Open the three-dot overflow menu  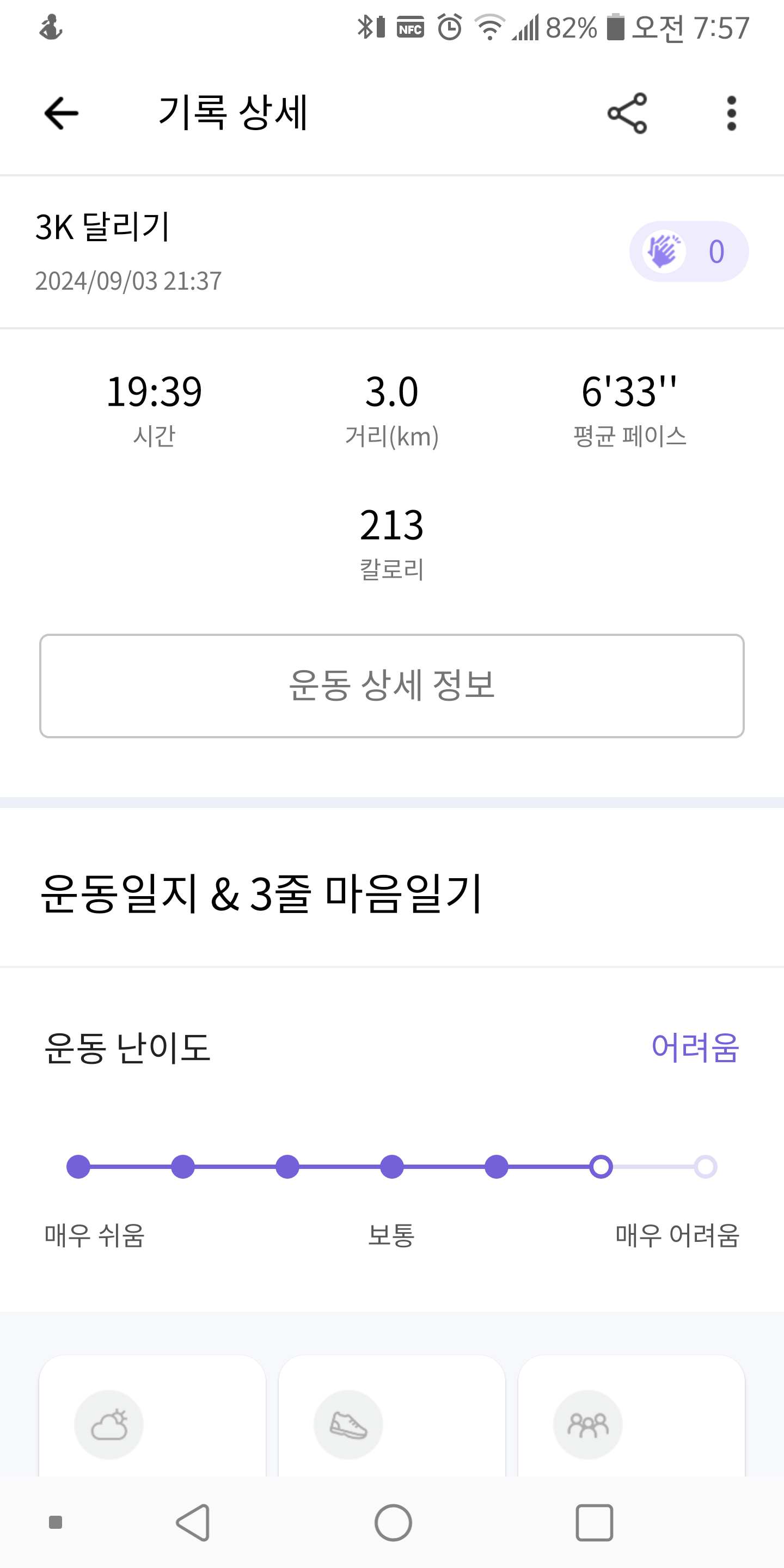(732, 113)
